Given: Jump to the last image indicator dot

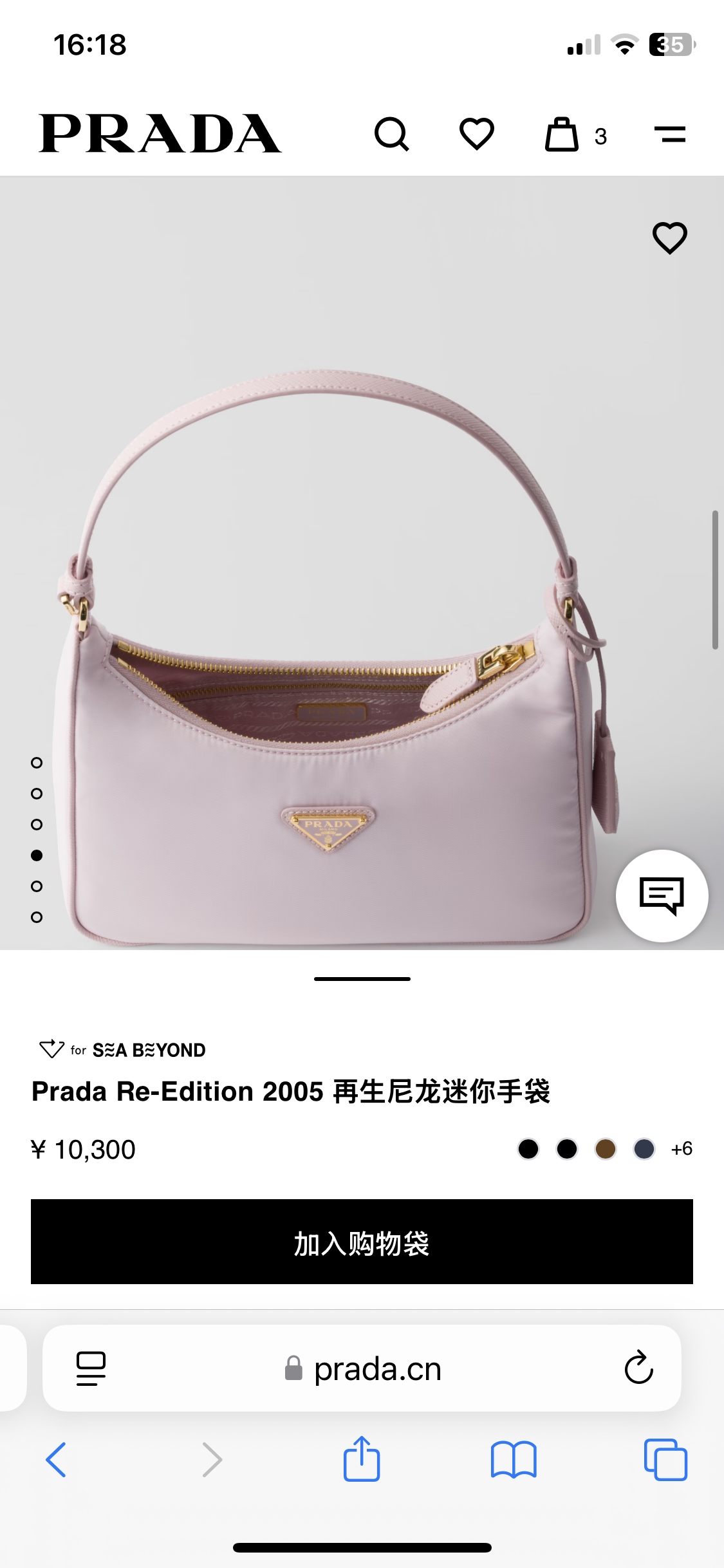Looking at the screenshot, I should click(37, 917).
